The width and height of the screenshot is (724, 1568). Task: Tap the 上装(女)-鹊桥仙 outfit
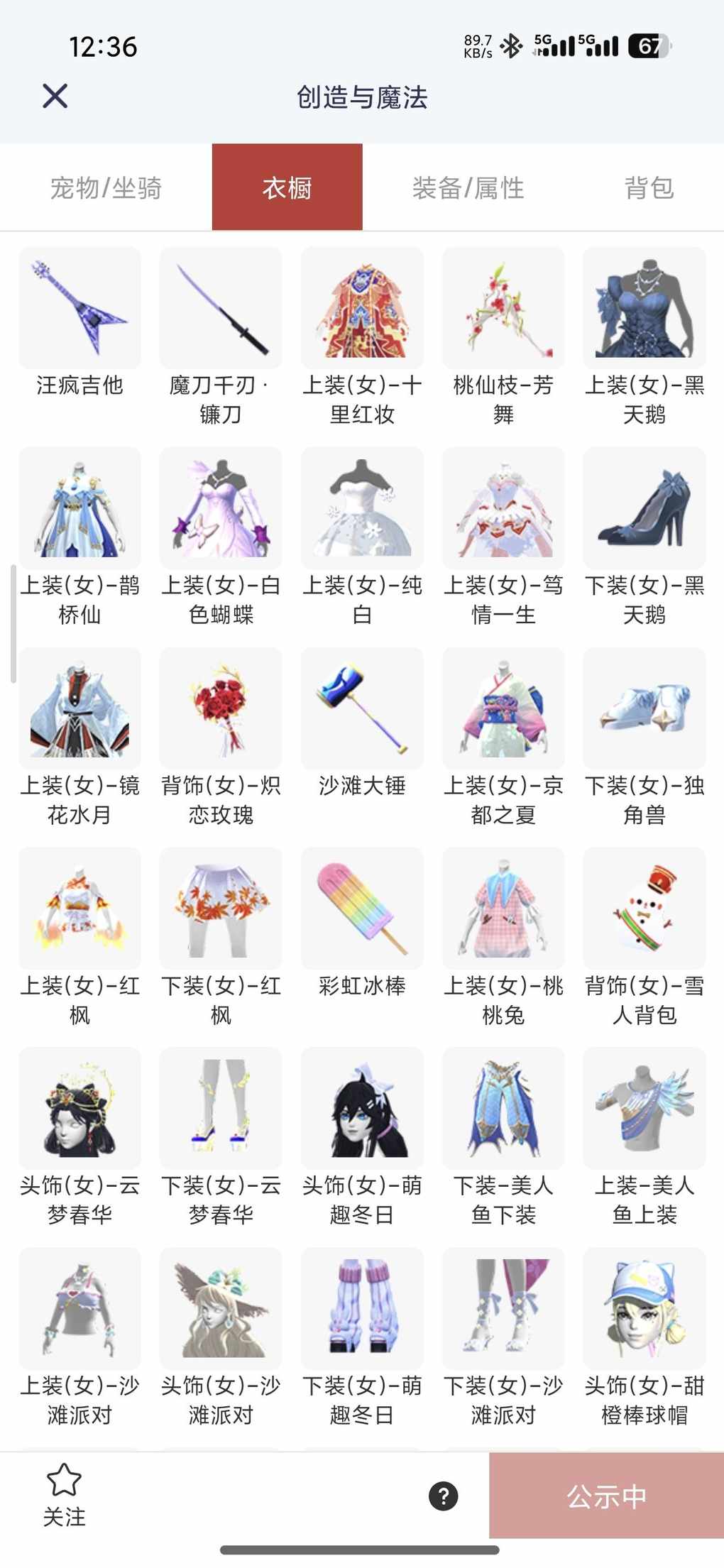point(79,508)
